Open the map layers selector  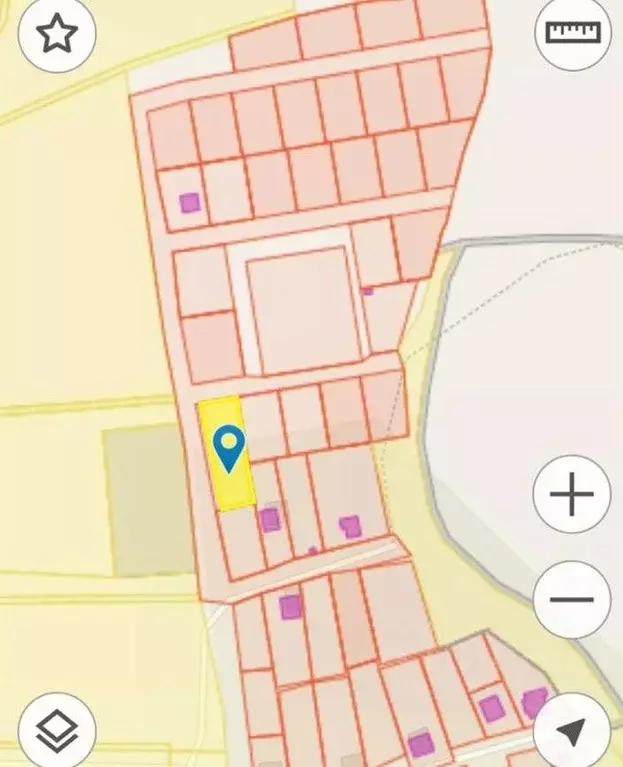57,731
